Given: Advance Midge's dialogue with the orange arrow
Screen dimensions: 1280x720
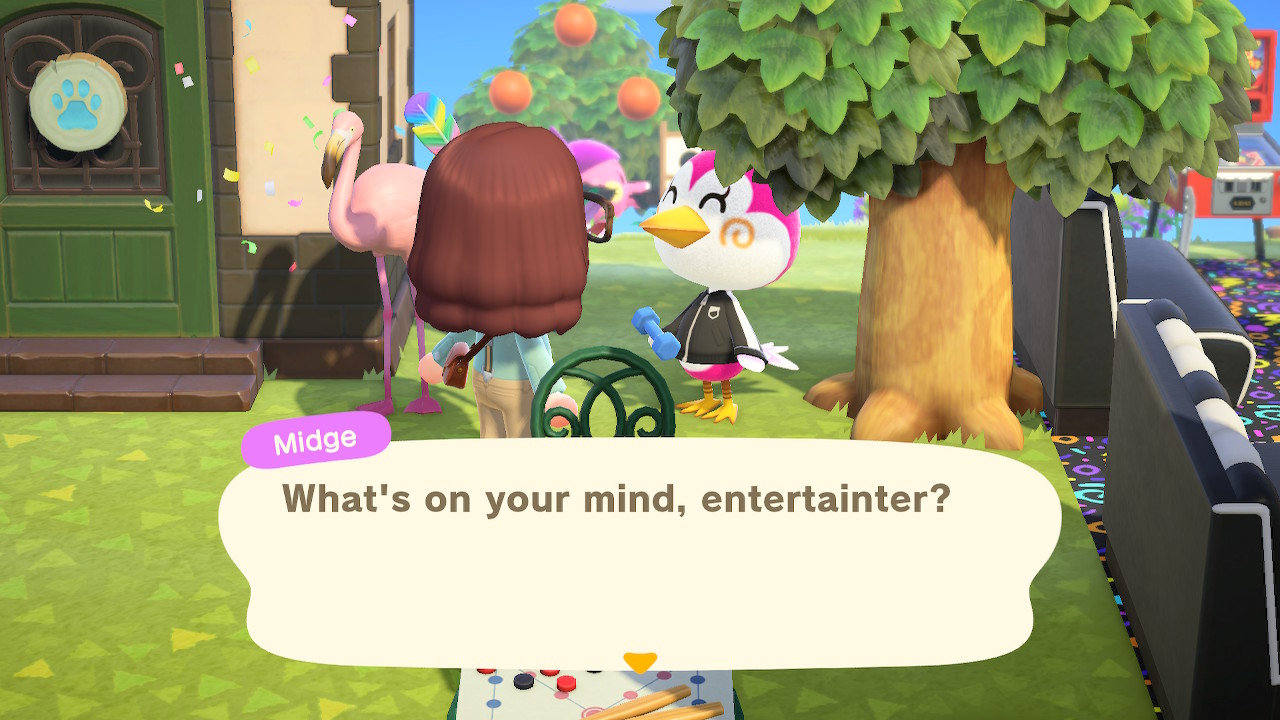Looking at the screenshot, I should click(639, 661).
